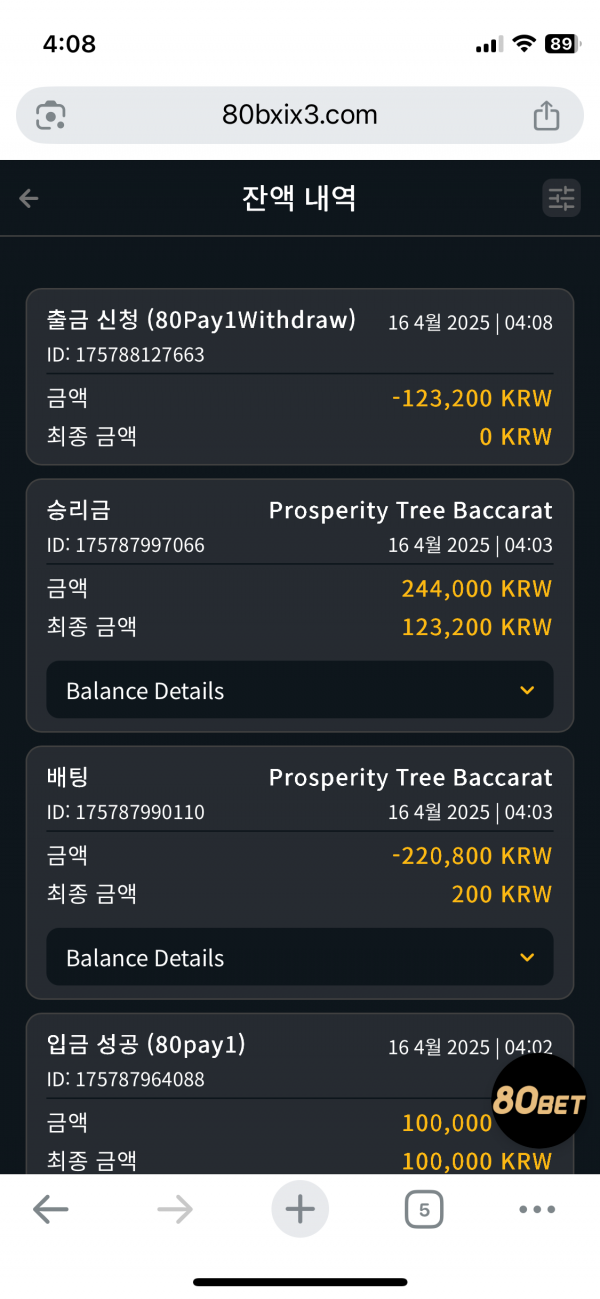Open the browser's three-dot menu
The width and height of the screenshot is (600, 1299).
[x=537, y=1210]
